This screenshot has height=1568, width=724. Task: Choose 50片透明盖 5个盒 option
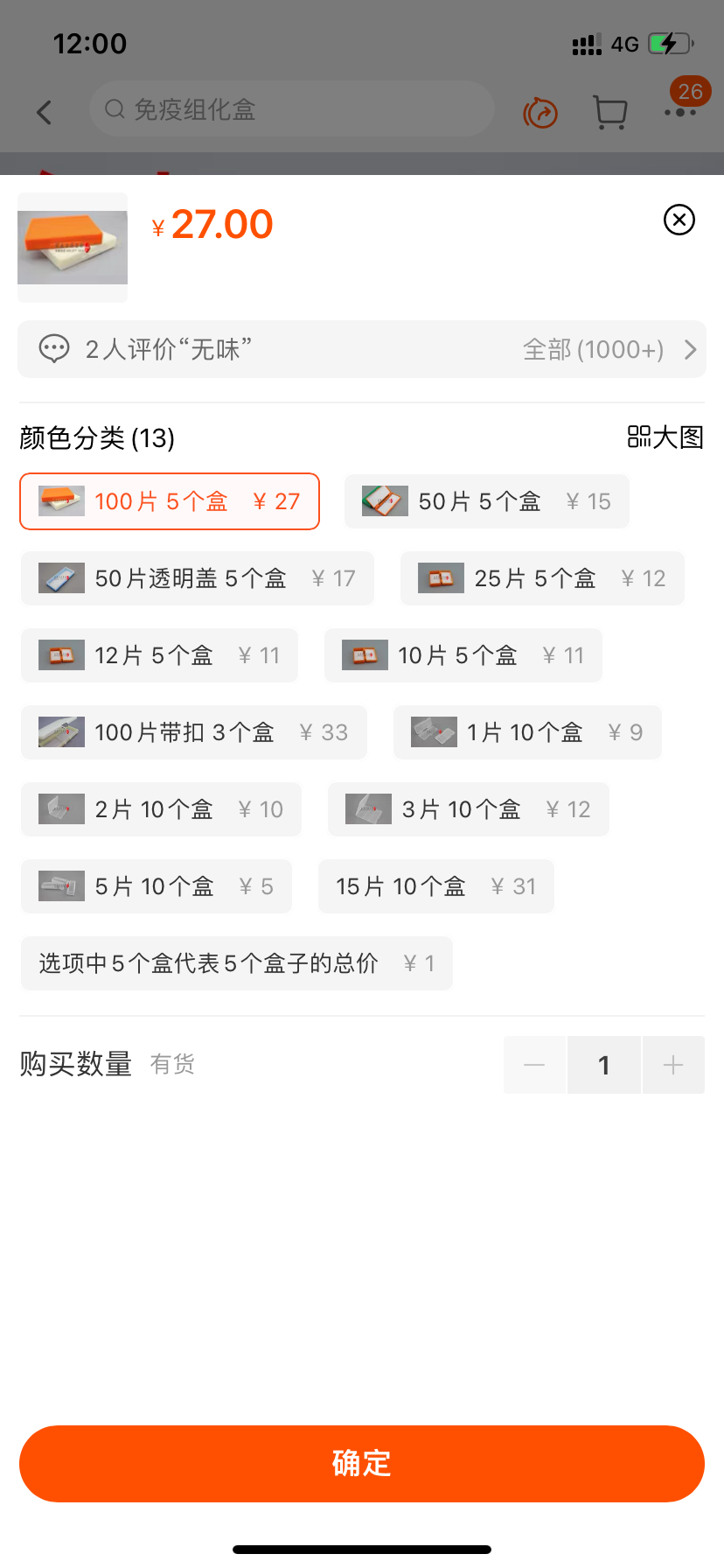pyautogui.click(x=198, y=578)
